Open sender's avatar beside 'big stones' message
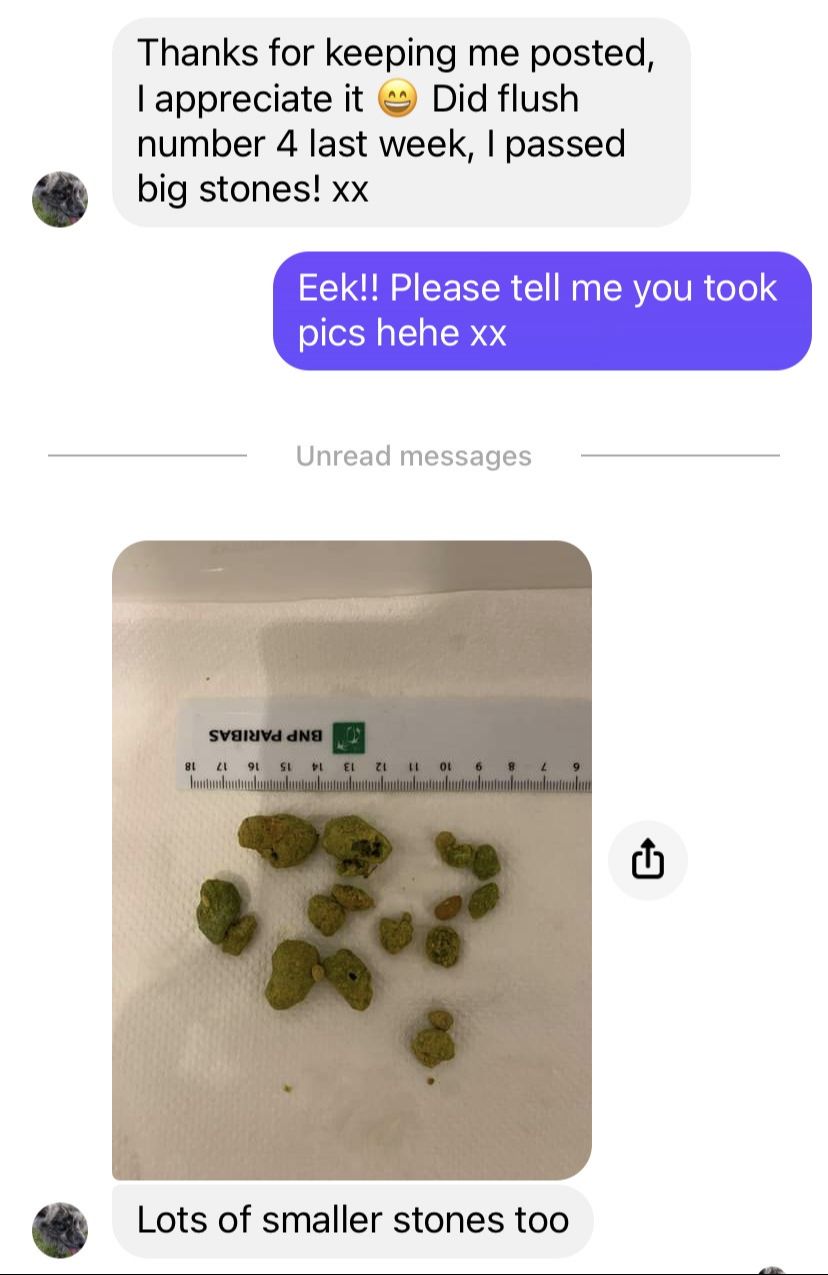The image size is (828, 1275). pos(60,199)
